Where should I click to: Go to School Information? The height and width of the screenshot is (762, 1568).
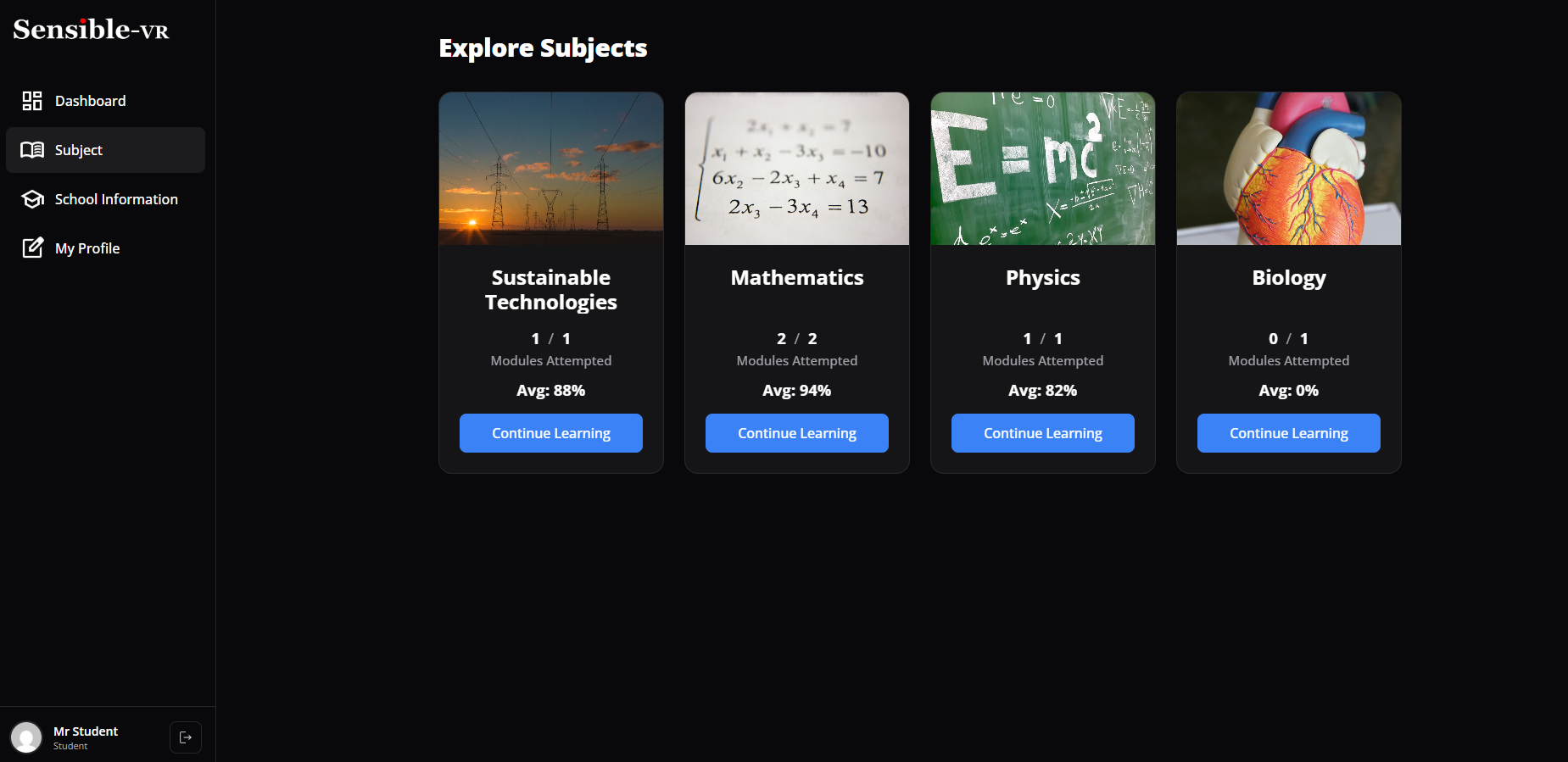click(x=116, y=199)
